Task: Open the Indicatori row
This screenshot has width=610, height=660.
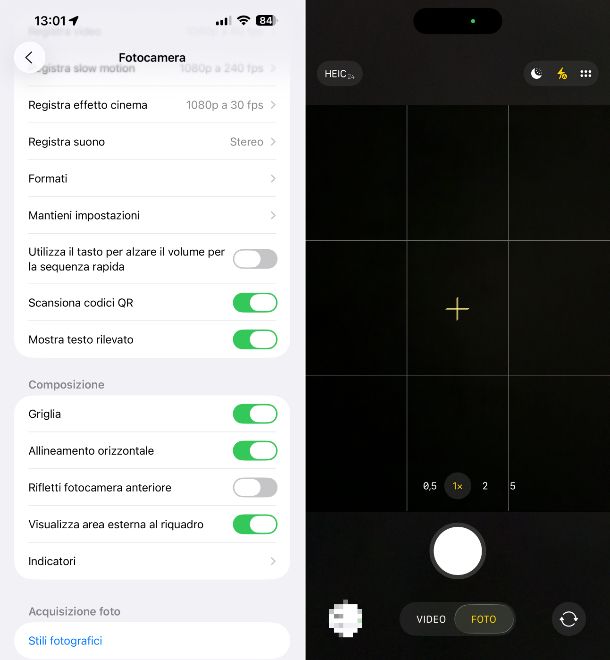Action: [x=152, y=562]
